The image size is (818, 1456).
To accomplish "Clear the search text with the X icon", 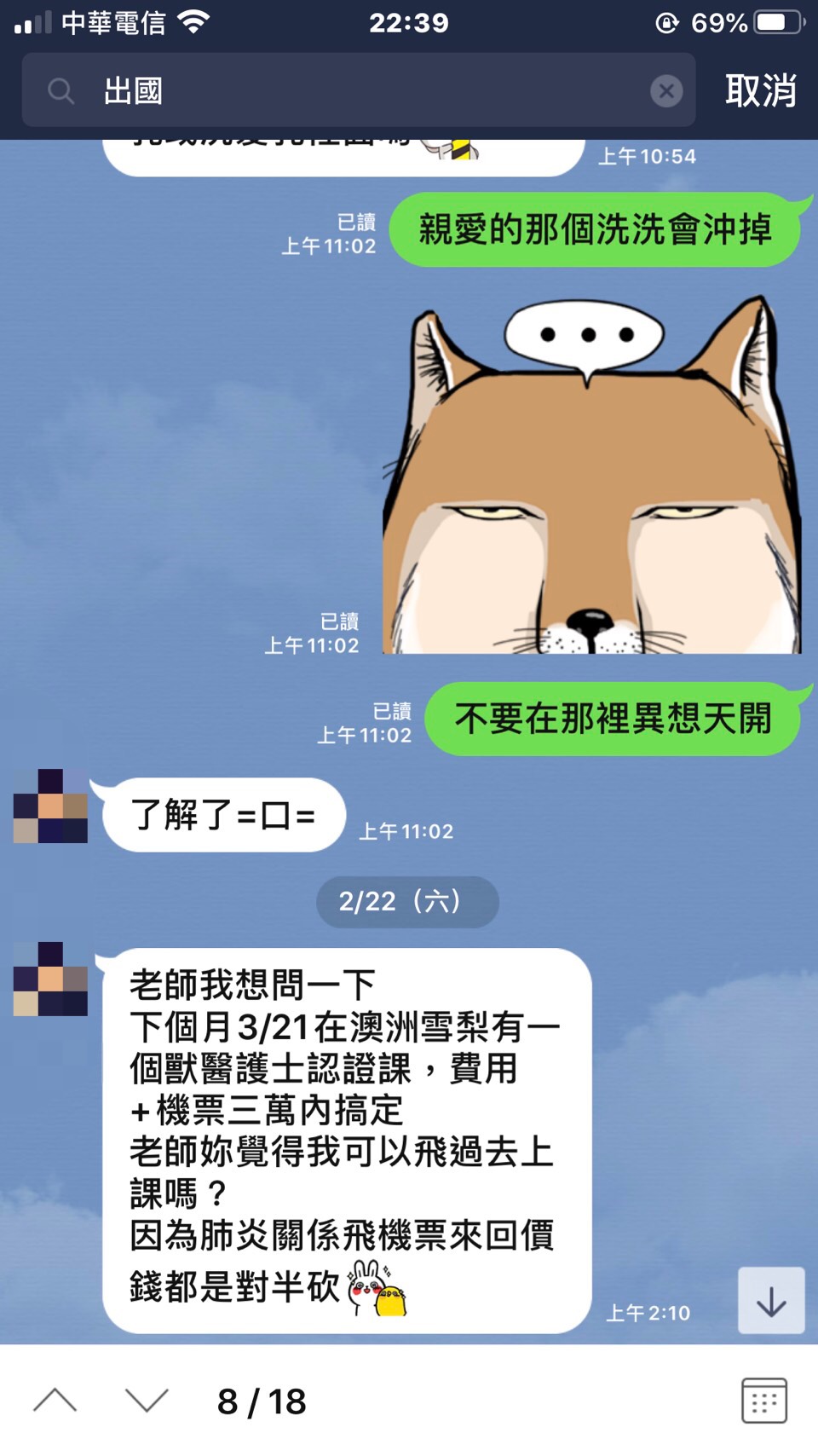I will click(x=666, y=90).
